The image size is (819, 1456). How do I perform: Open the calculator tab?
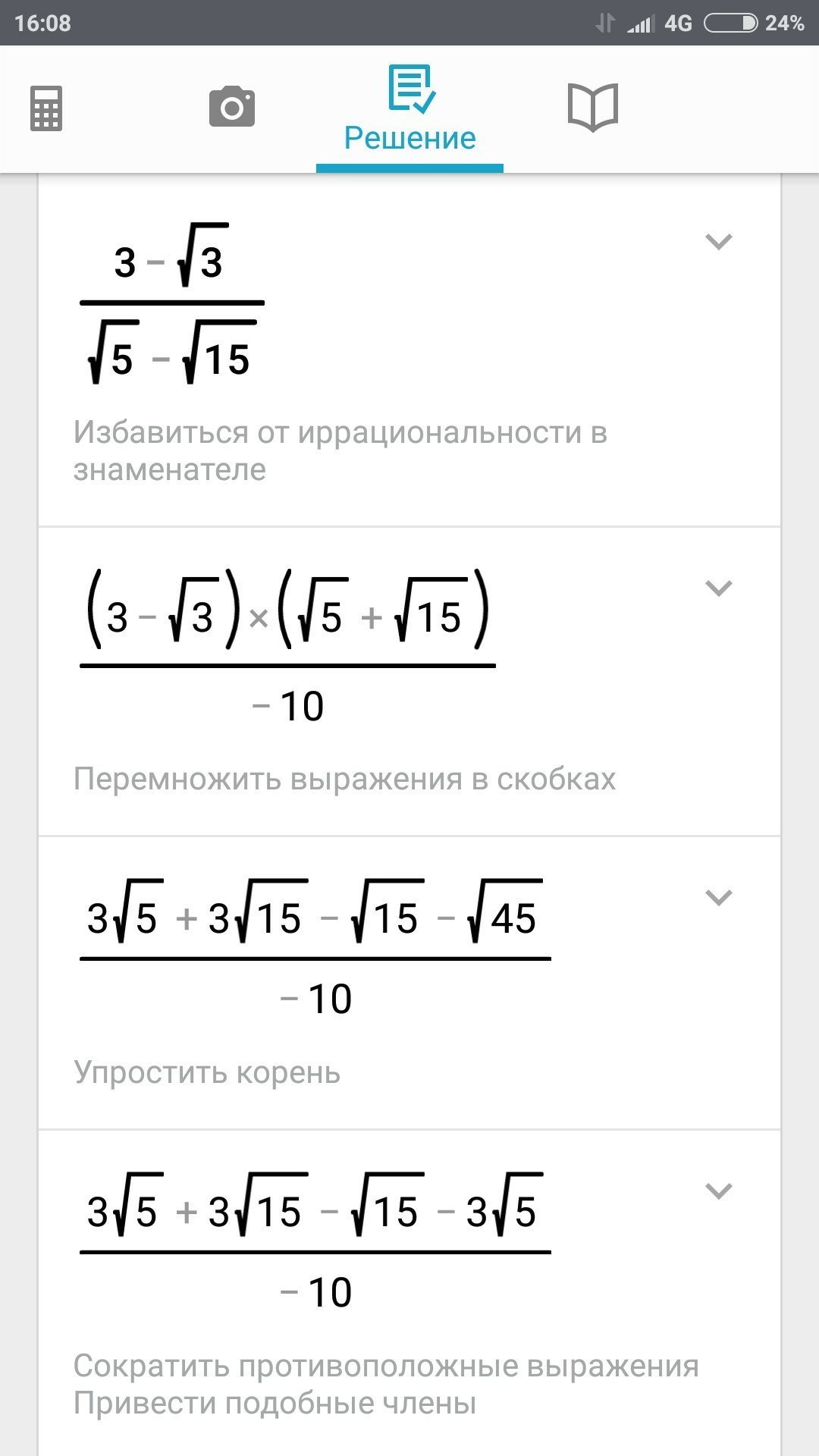coord(46,108)
